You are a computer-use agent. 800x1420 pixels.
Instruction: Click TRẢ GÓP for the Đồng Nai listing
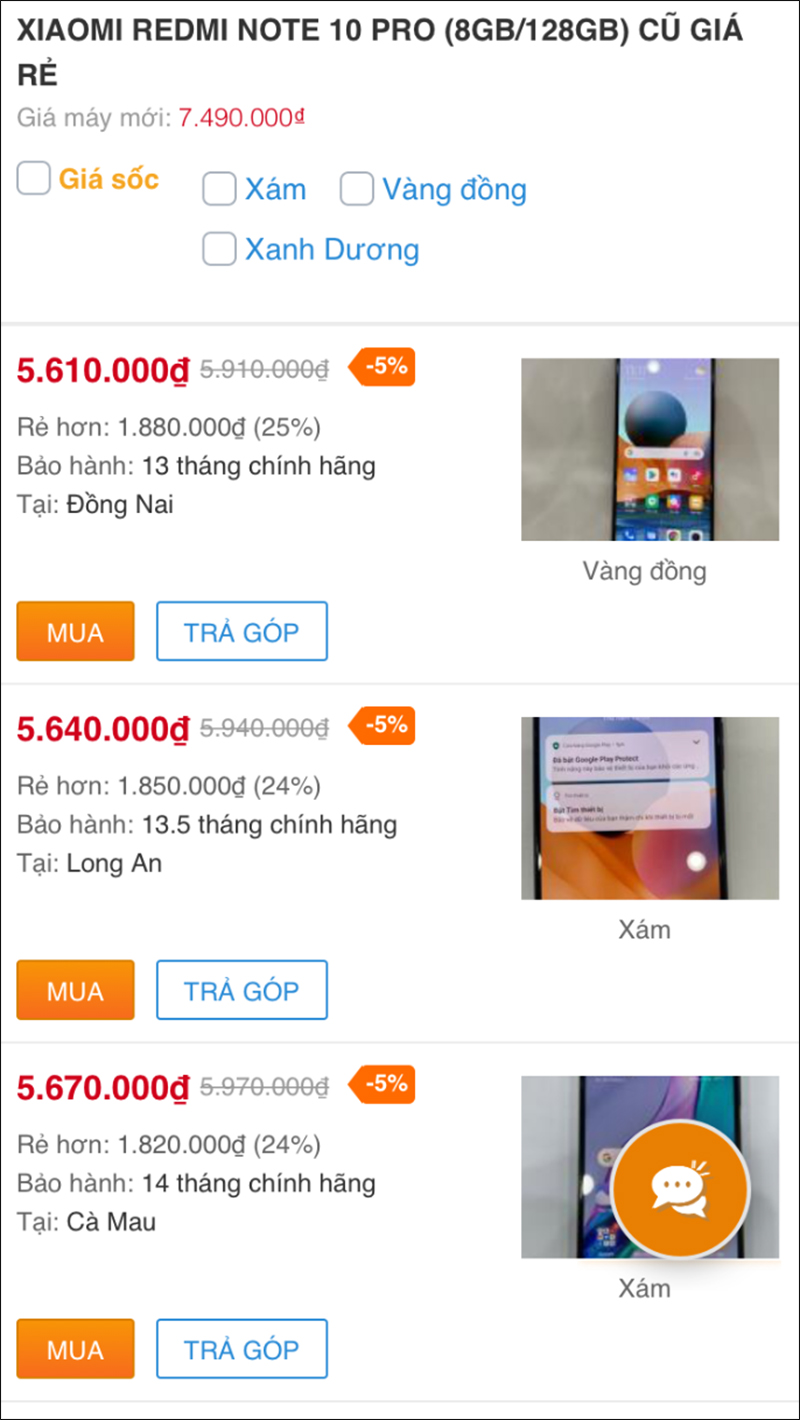click(x=241, y=631)
